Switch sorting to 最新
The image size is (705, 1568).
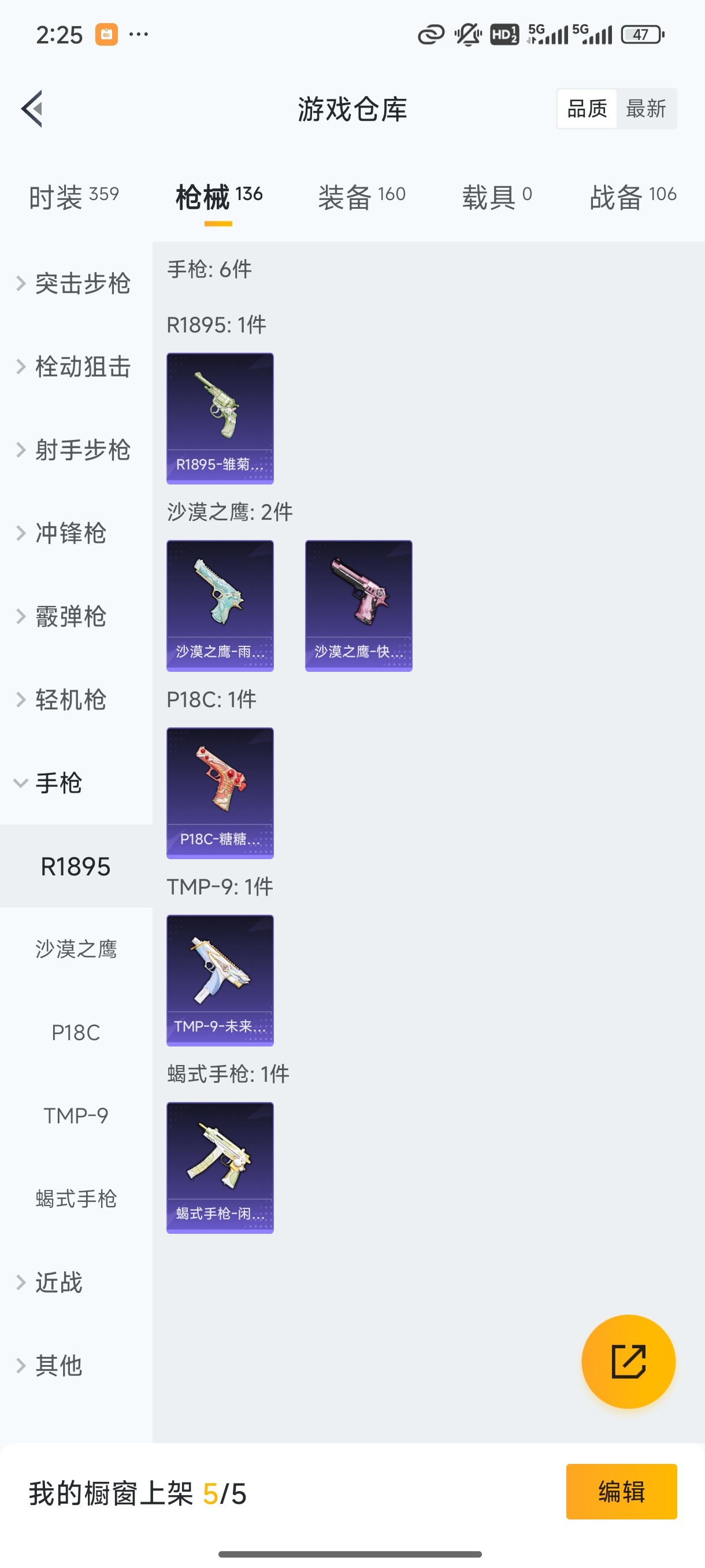647,108
